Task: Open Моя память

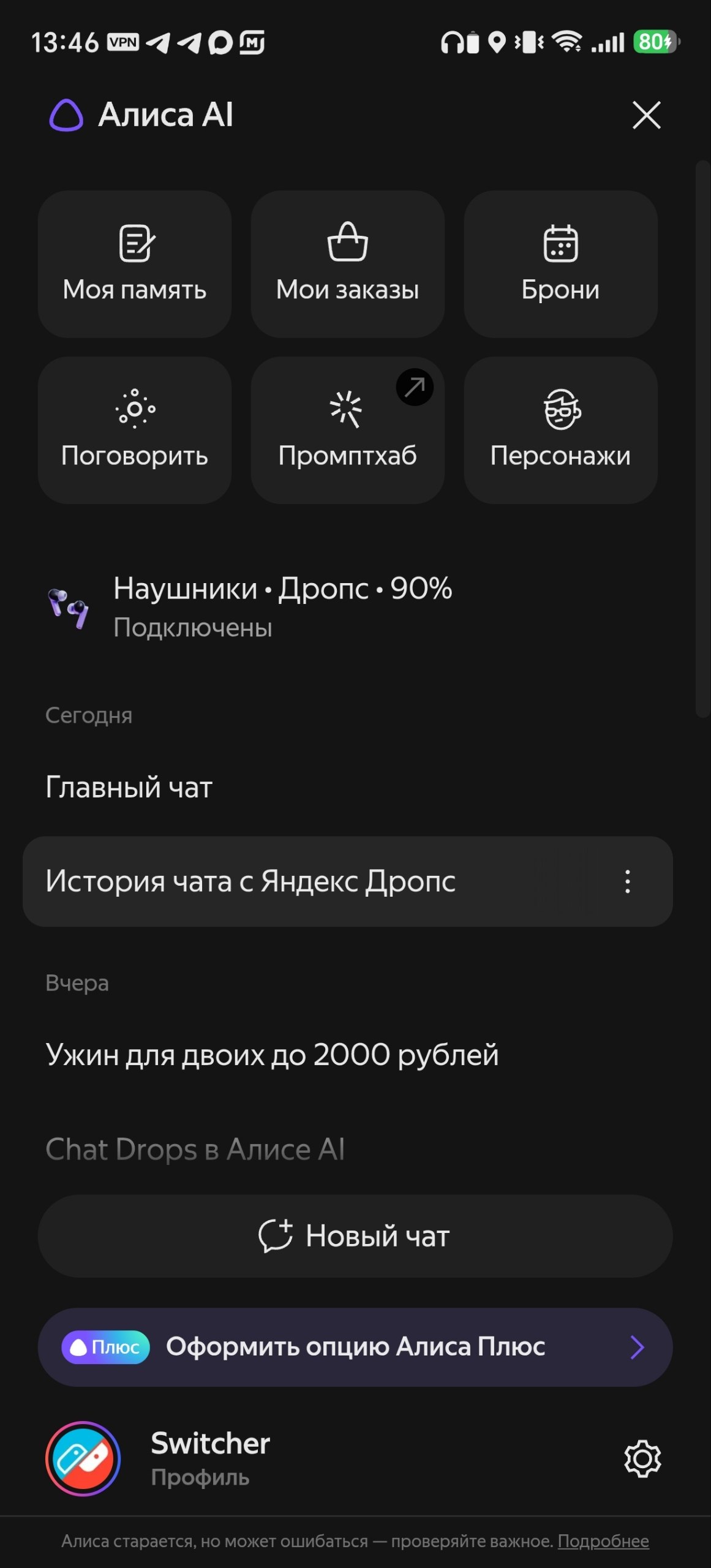Action: 135,264
